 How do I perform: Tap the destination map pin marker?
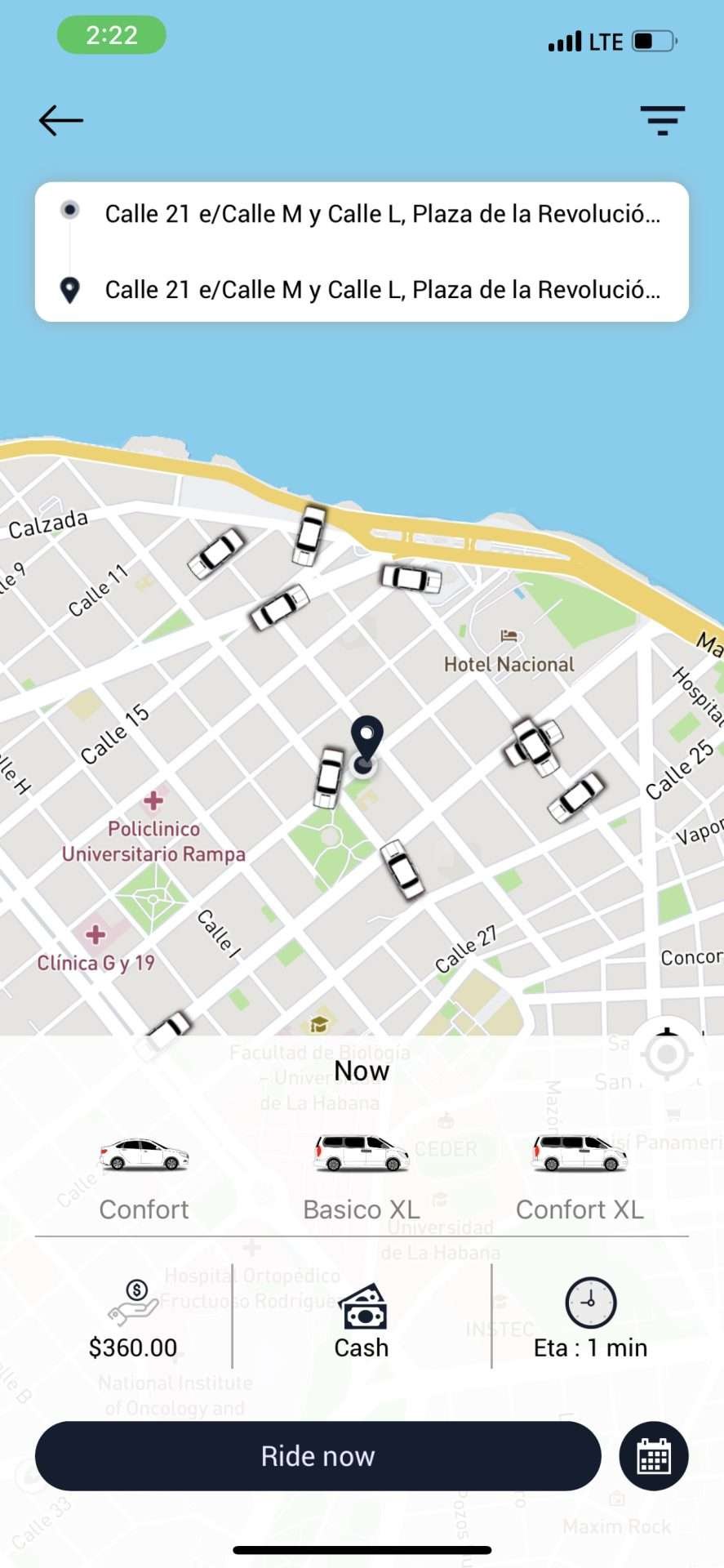[x=366, y=743]
